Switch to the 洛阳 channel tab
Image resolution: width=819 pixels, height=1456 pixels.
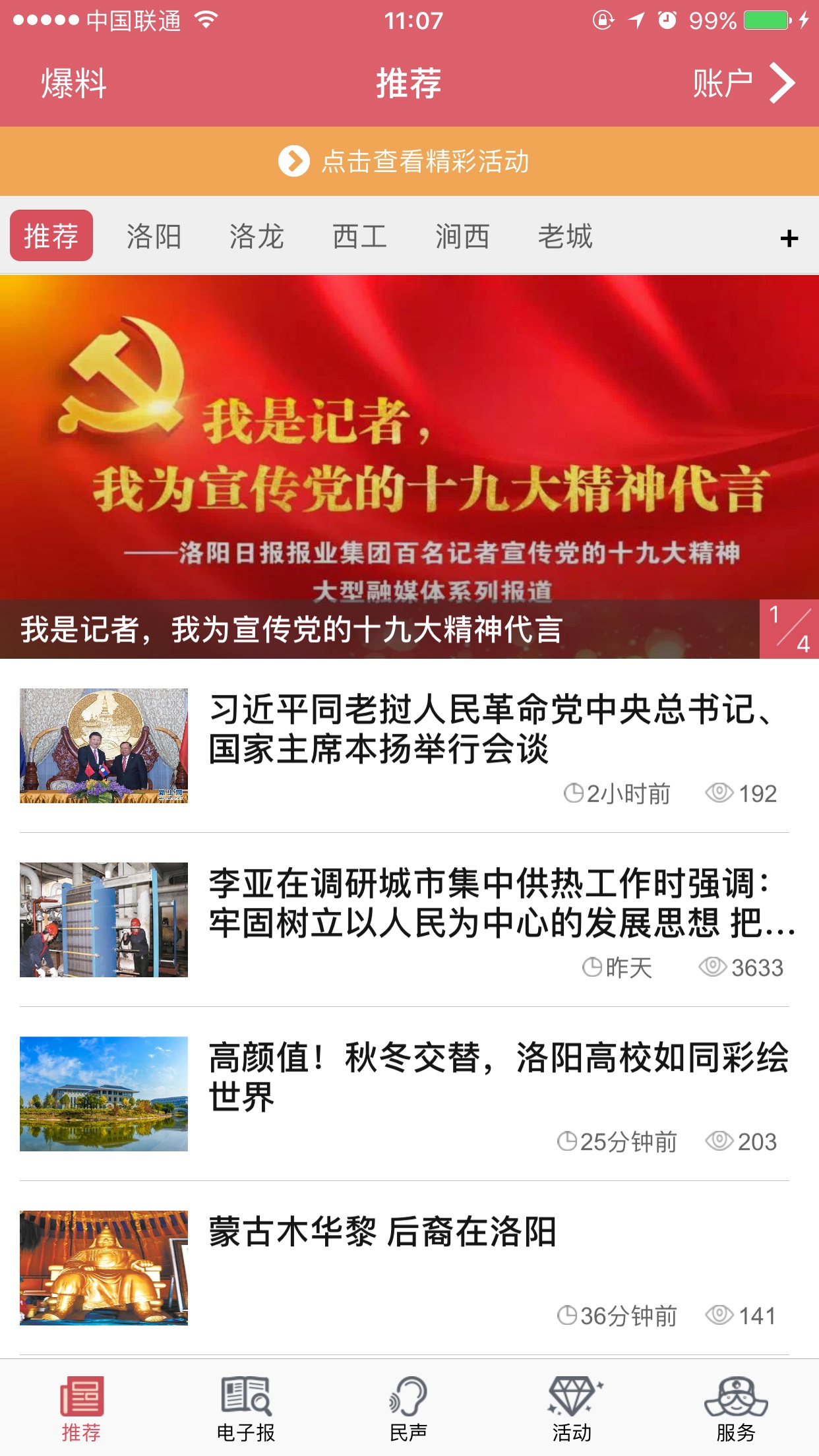click(154, 236)
